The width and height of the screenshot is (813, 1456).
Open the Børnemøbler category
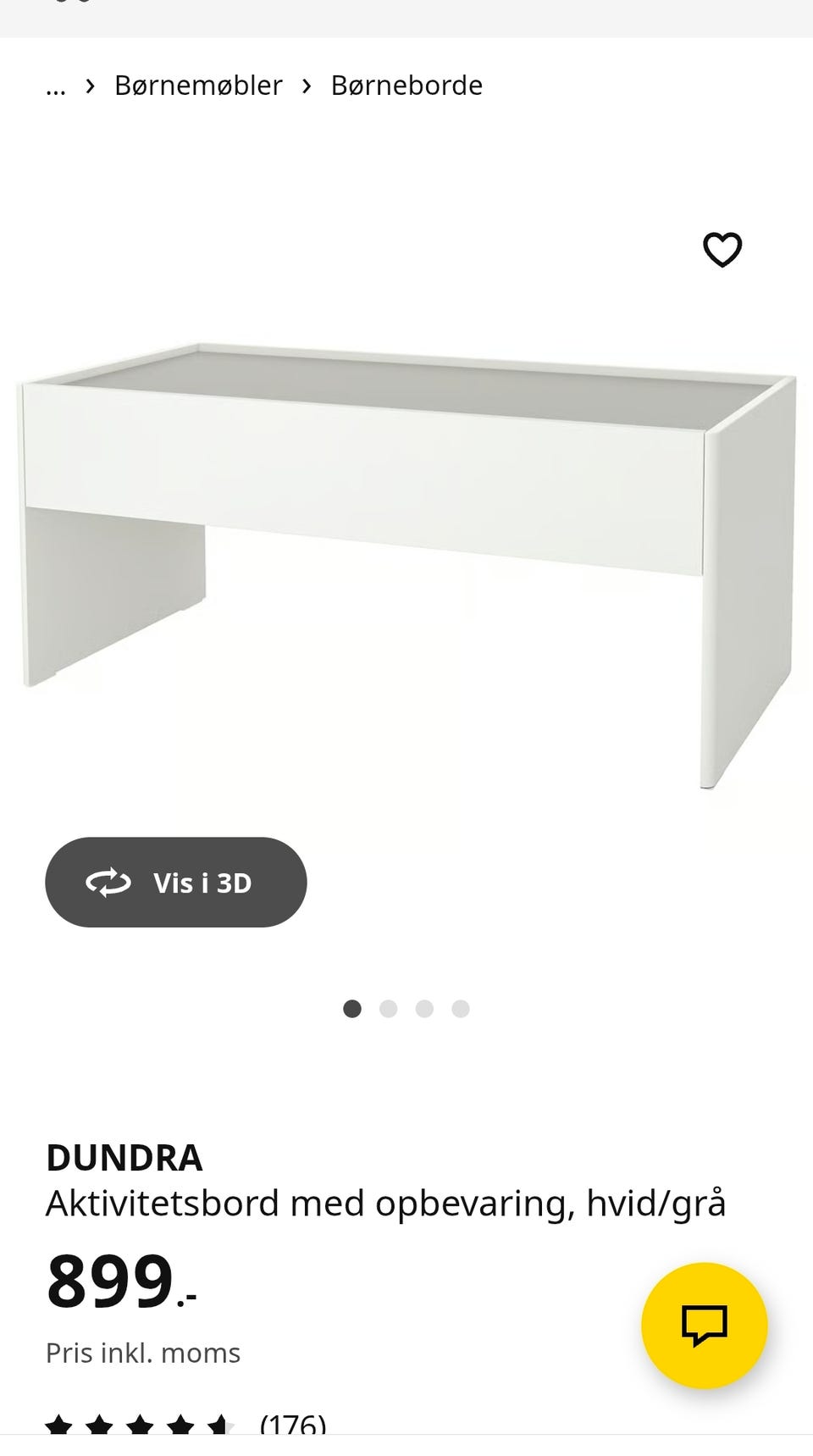[197, 85]
